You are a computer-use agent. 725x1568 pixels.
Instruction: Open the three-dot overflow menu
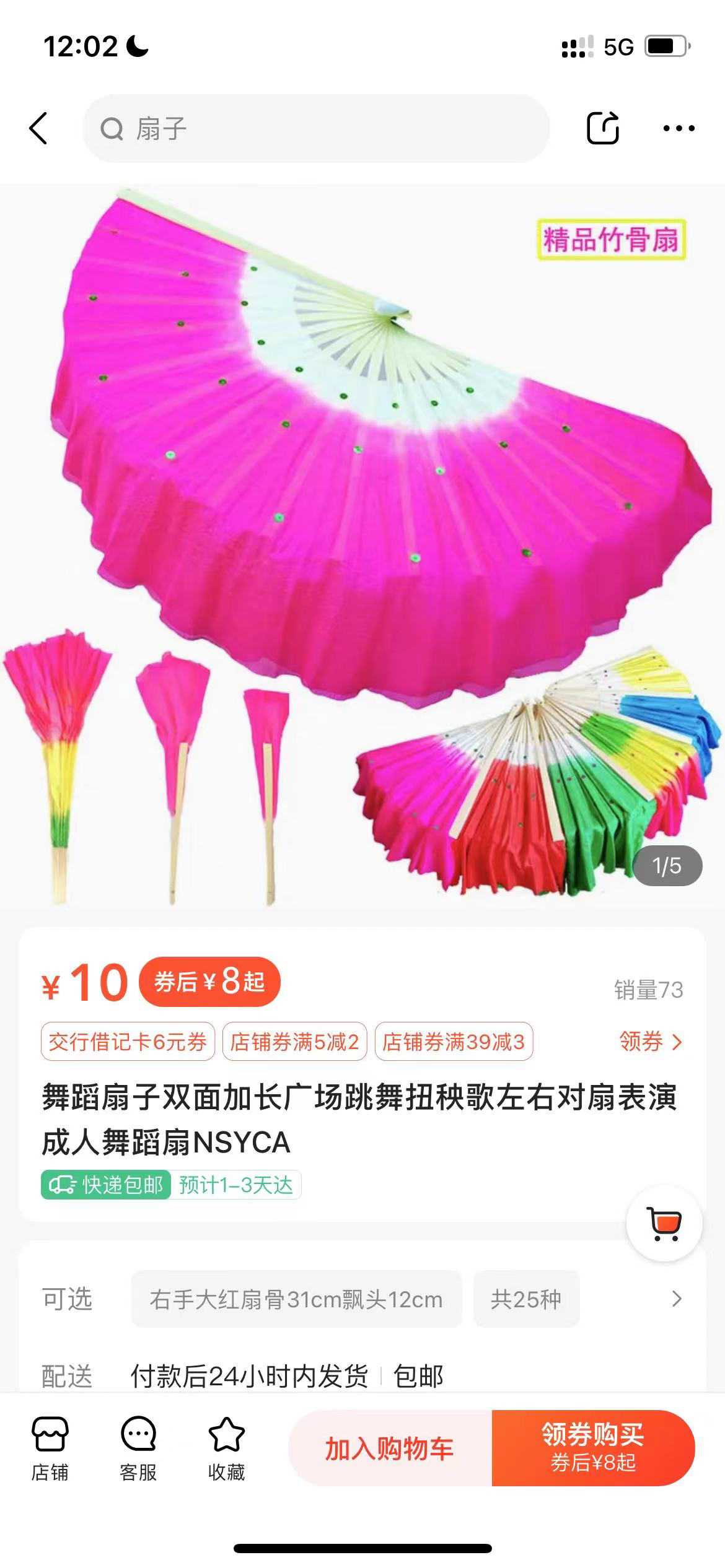coord(679,128)
